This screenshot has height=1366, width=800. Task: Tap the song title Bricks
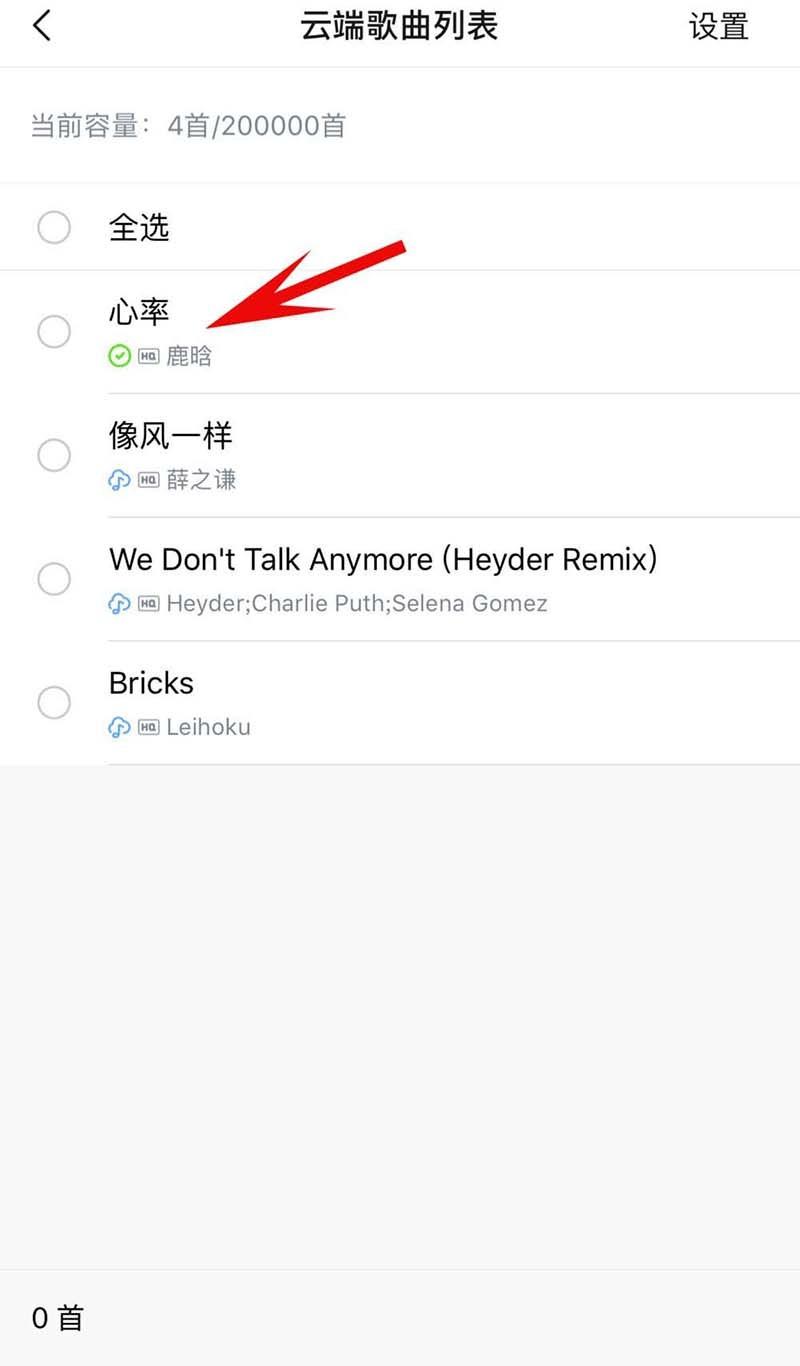click(x=151, y=683)
